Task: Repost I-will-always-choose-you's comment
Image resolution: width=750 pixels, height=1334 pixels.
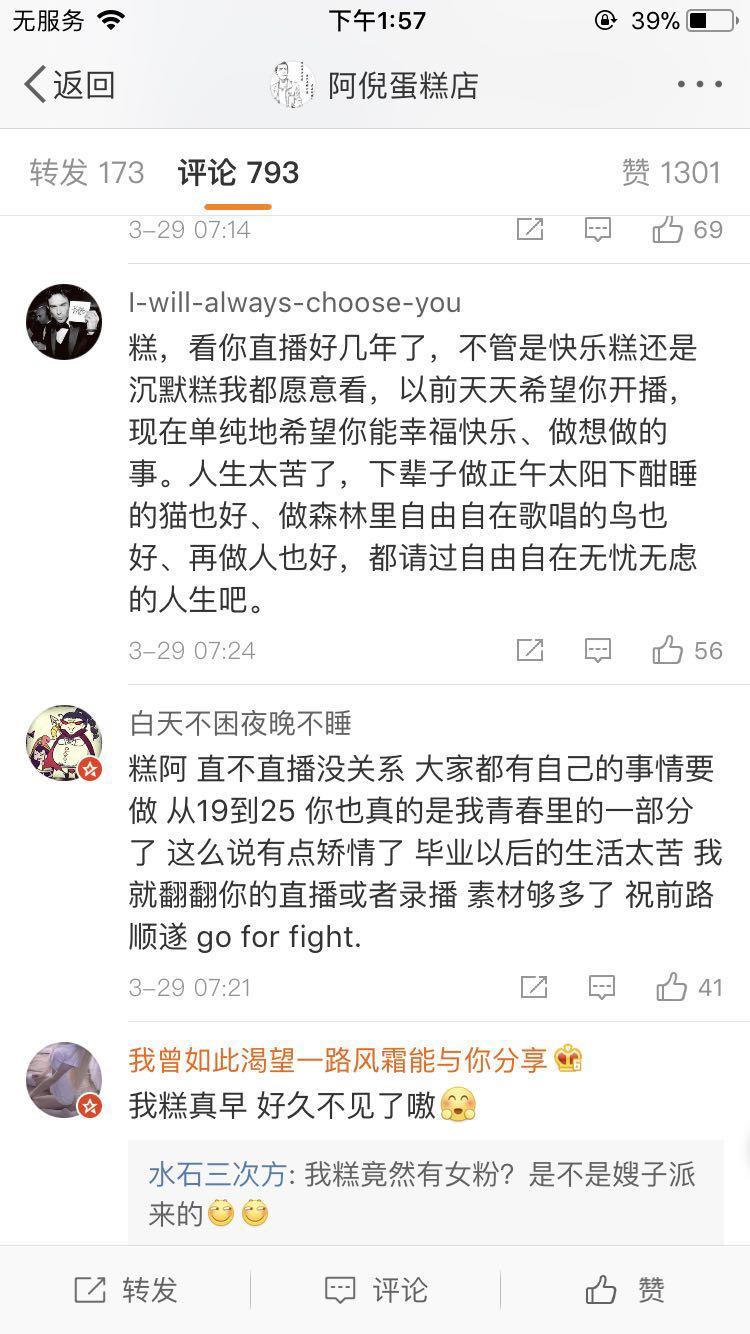Action: tap(530, 651)
